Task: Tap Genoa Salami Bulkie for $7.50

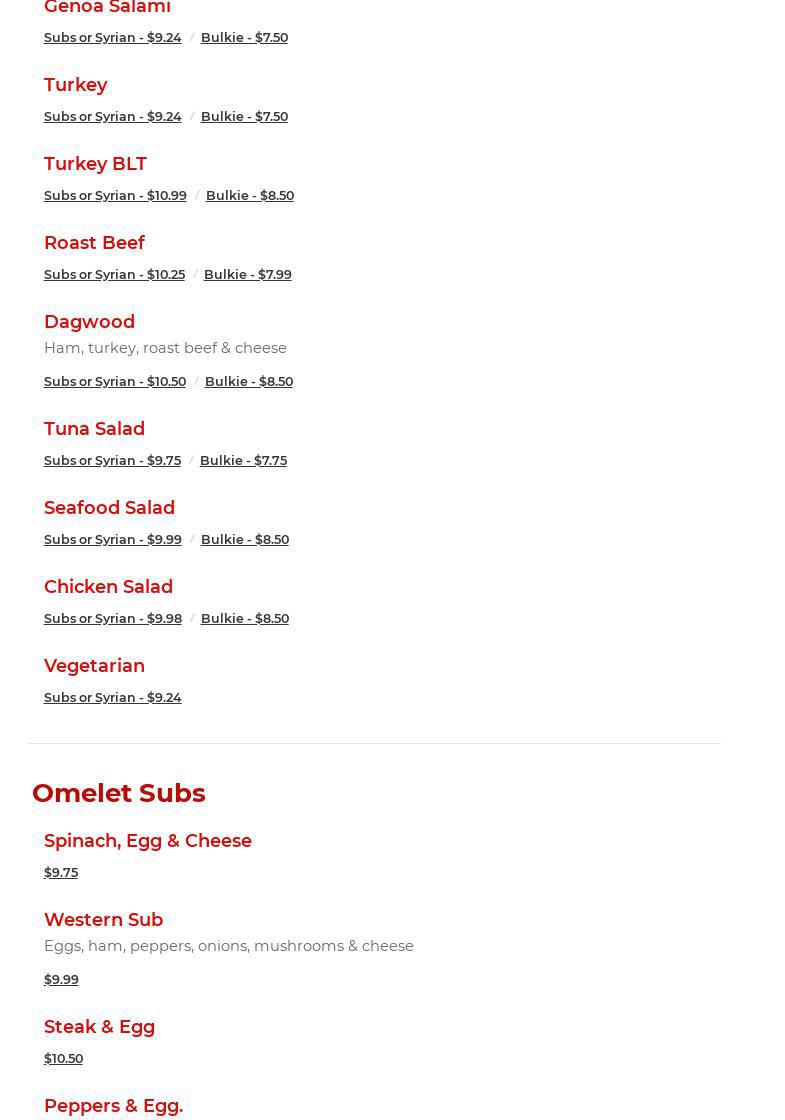Action: (x=244, y=37)
